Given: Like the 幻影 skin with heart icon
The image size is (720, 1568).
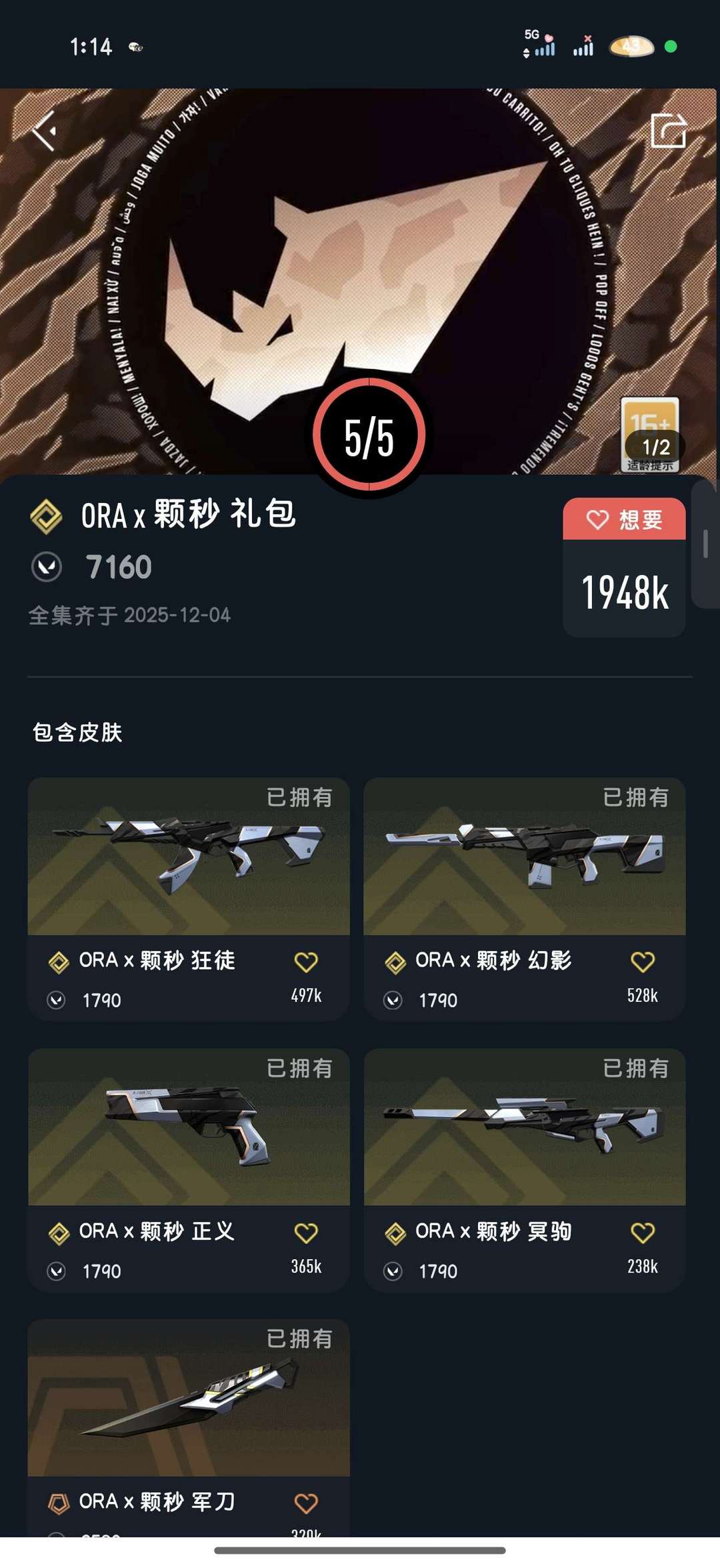Looking at the screenshot, I should 643,962.
